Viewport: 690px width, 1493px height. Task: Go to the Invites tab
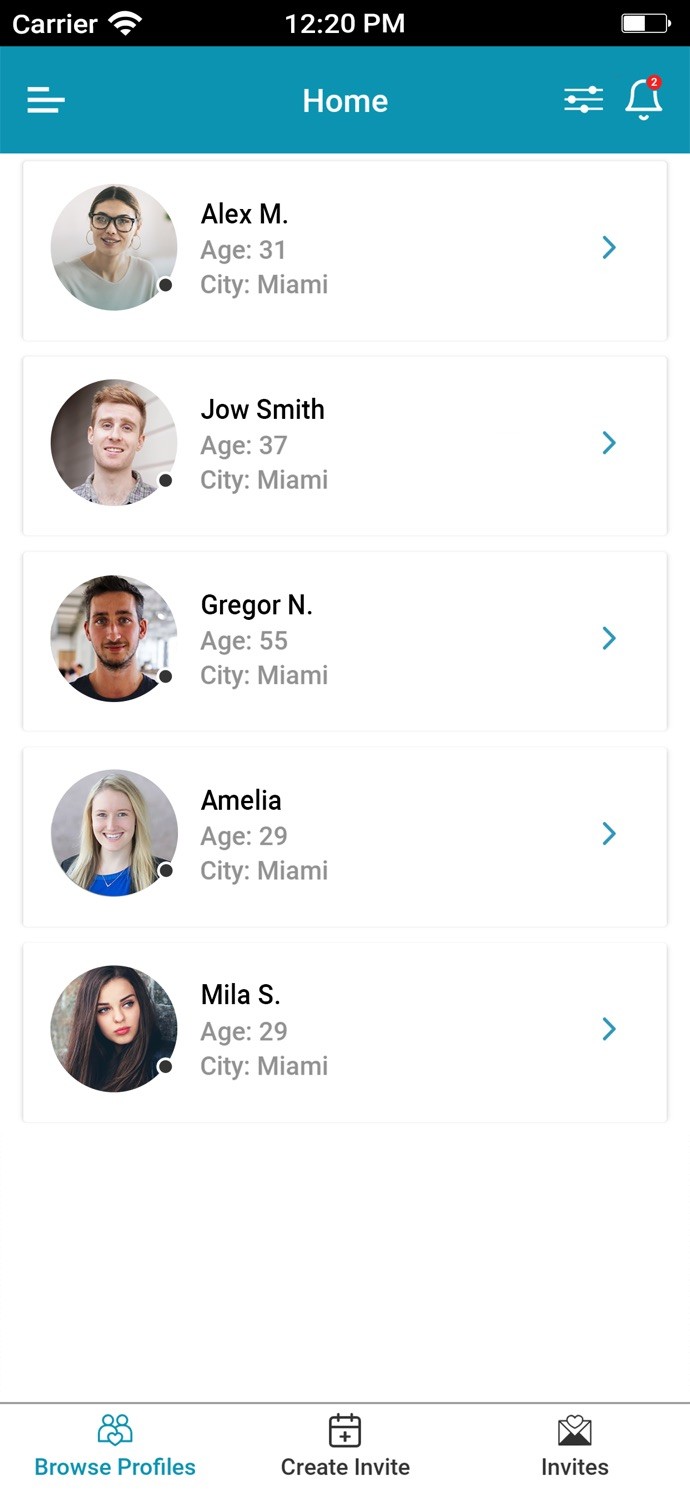tap(574, 1446)
